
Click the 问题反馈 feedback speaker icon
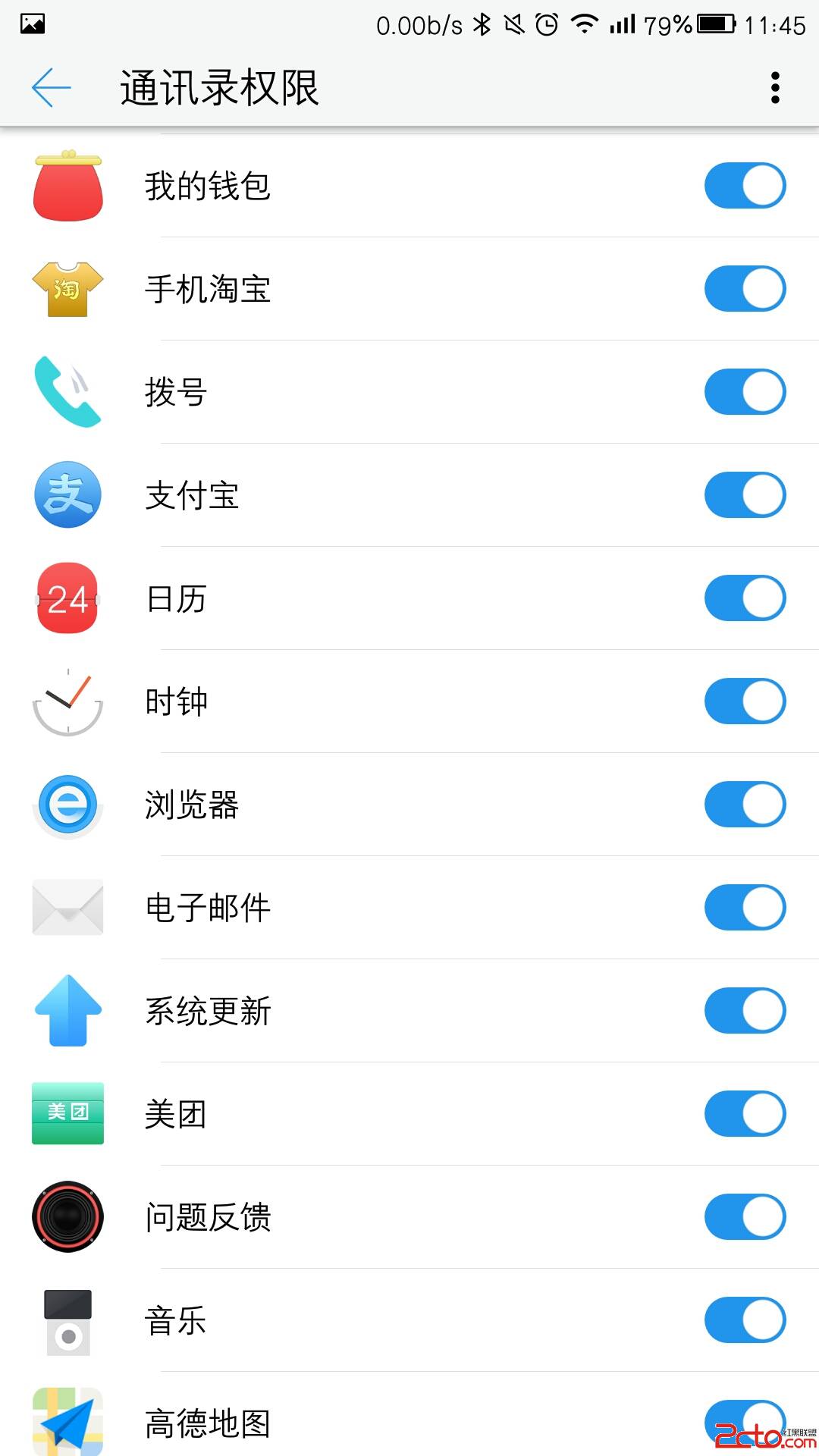67,1216
